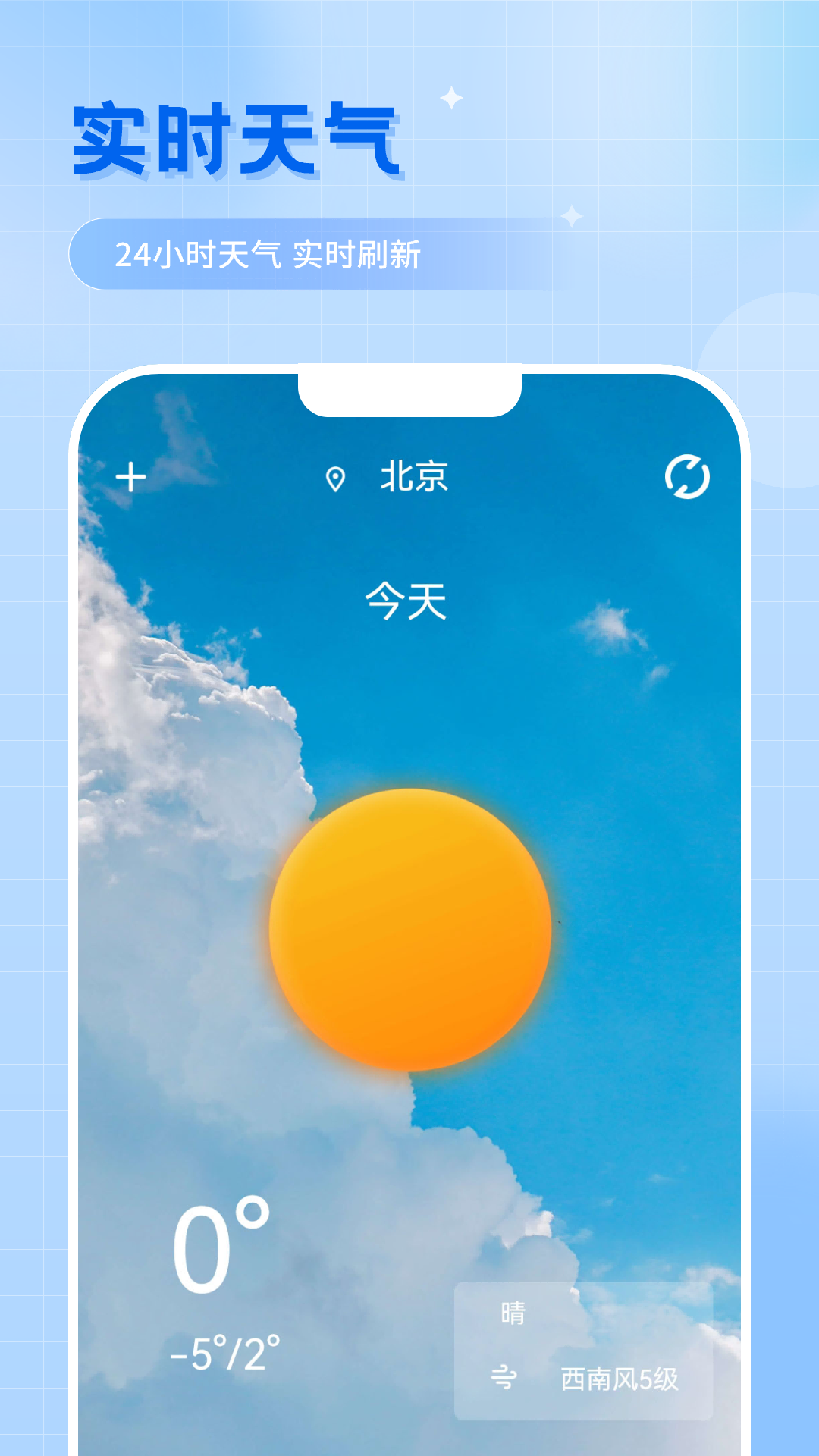Viewport: 819px width, 1456px height.
Task: Click the 今天 label
Action: point(407,599)
